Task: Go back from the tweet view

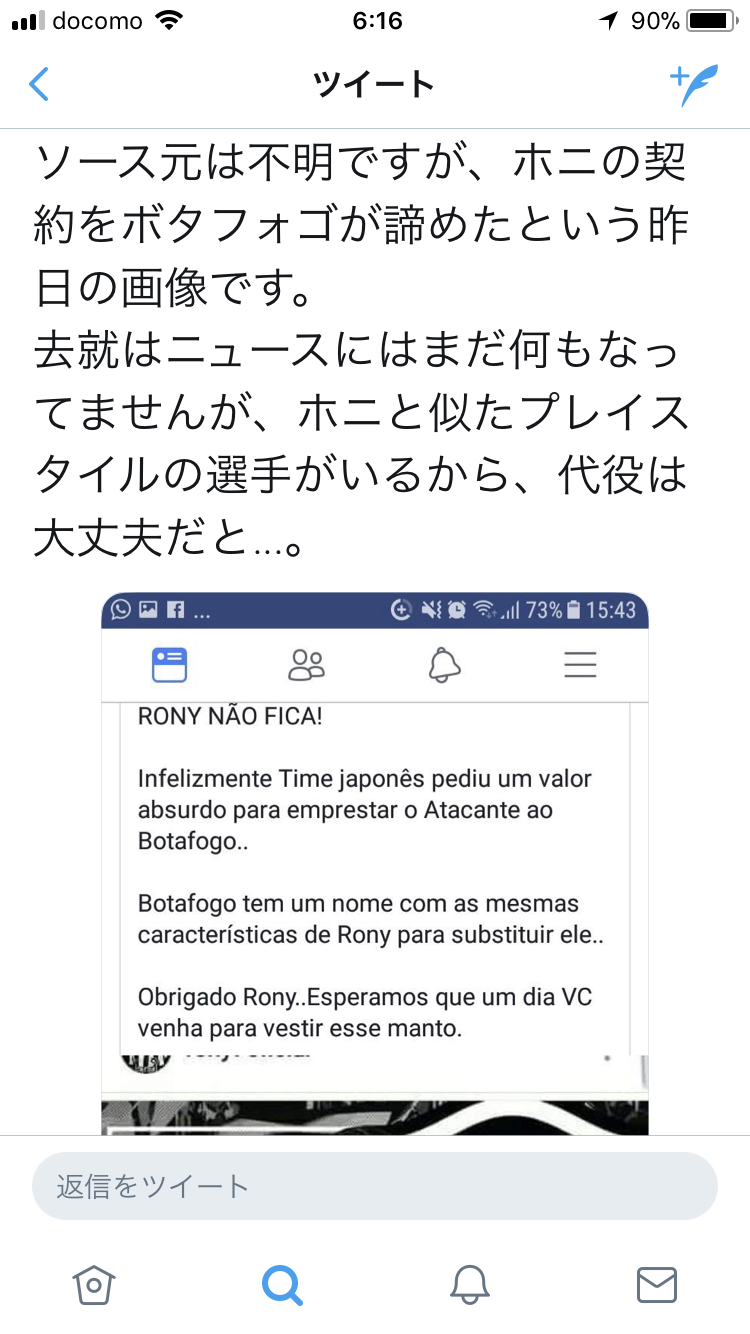Action: point(39,84)
